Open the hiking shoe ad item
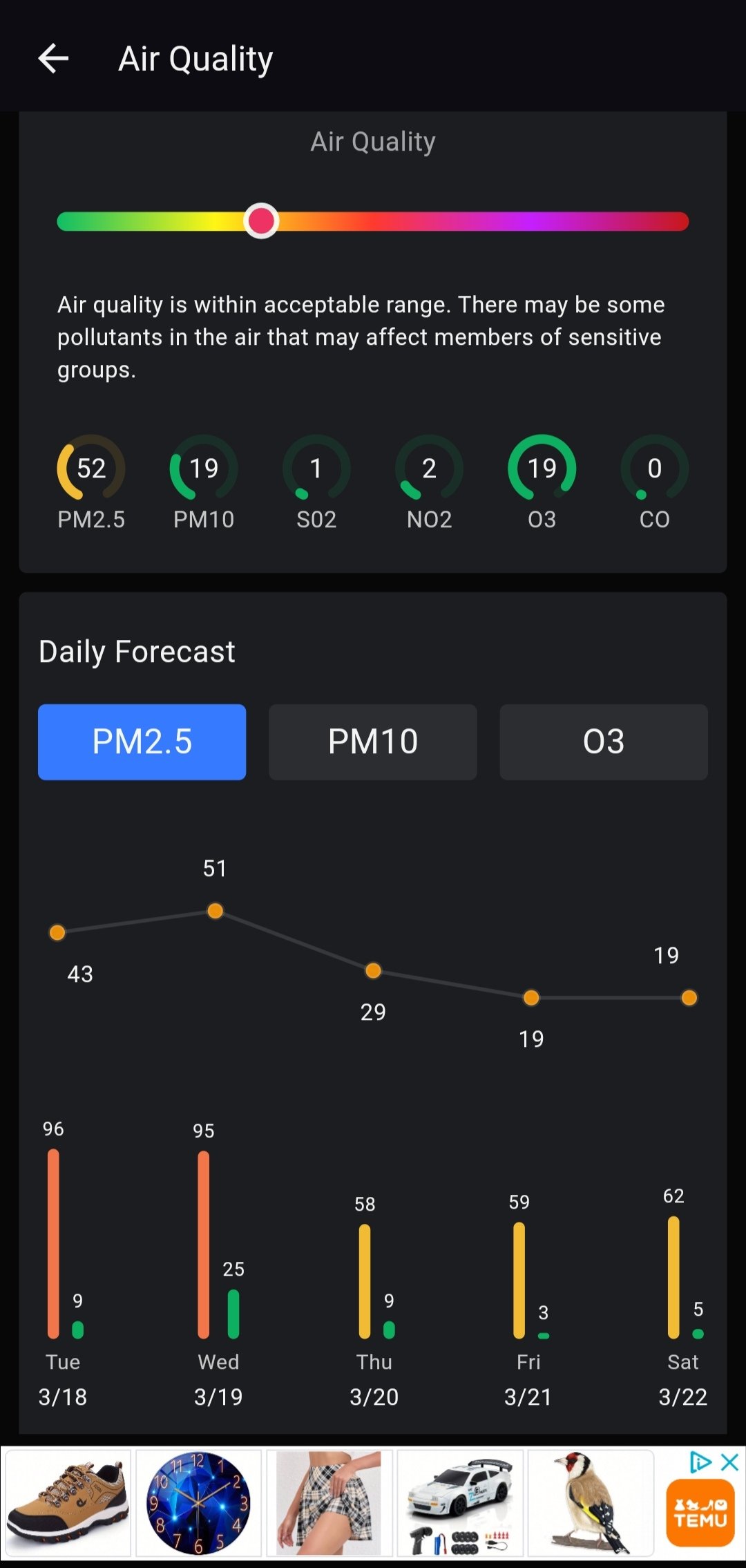Screen dimensions: 746x1568 [x=67, y=1502]
